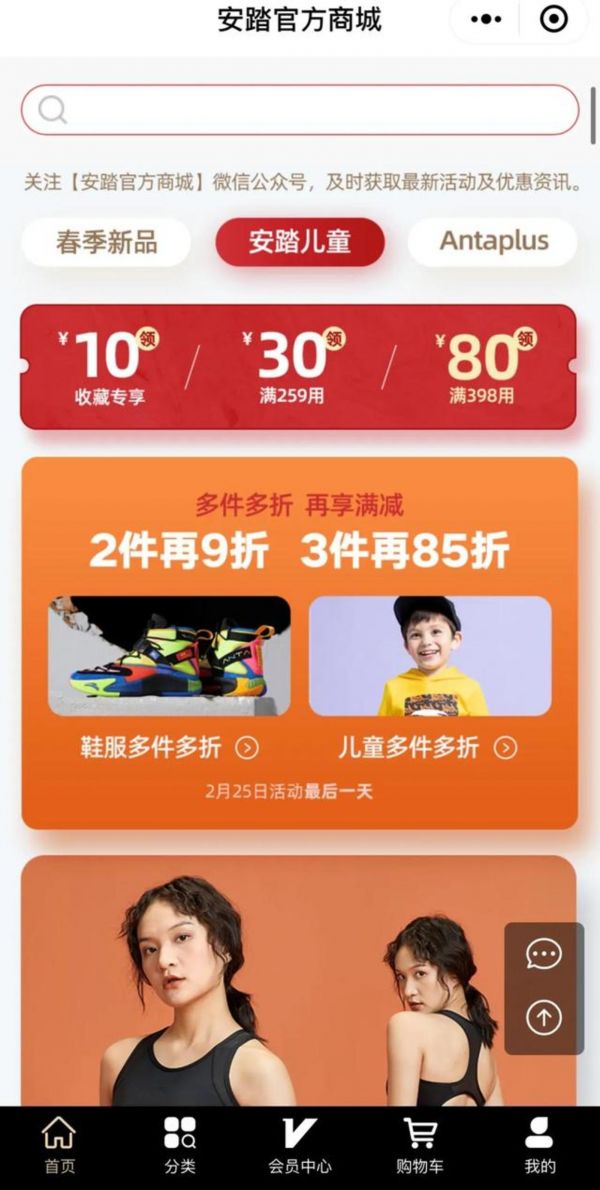600x1190 pixels.
Task: Go to 鞋服多件多折 deals
Action: click(169, 747)
